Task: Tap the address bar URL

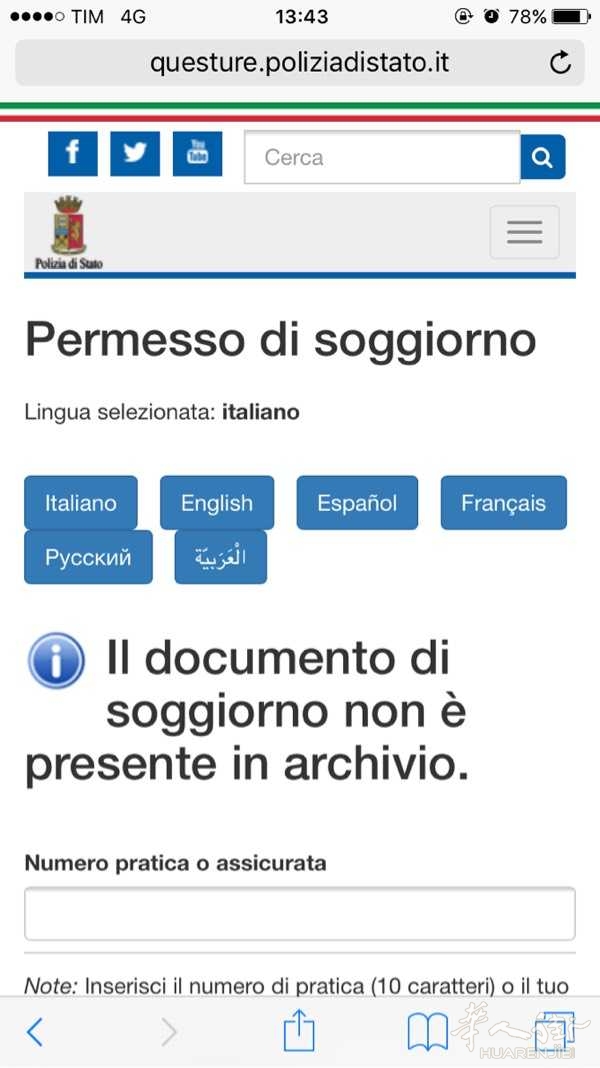Action: click(299, 63)
